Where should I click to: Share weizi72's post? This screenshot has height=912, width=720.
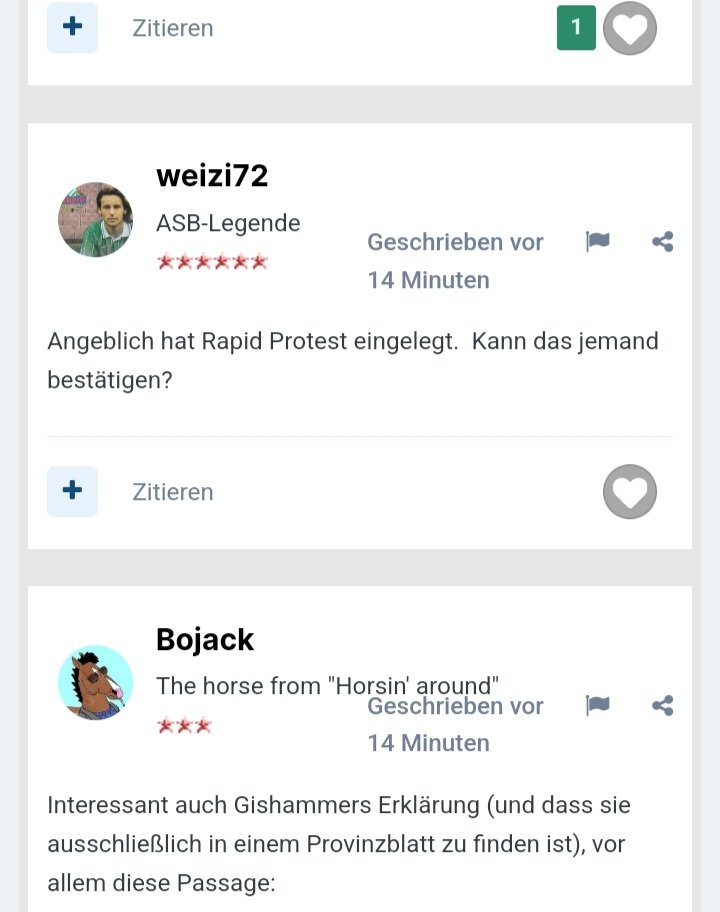pos(662,242)
